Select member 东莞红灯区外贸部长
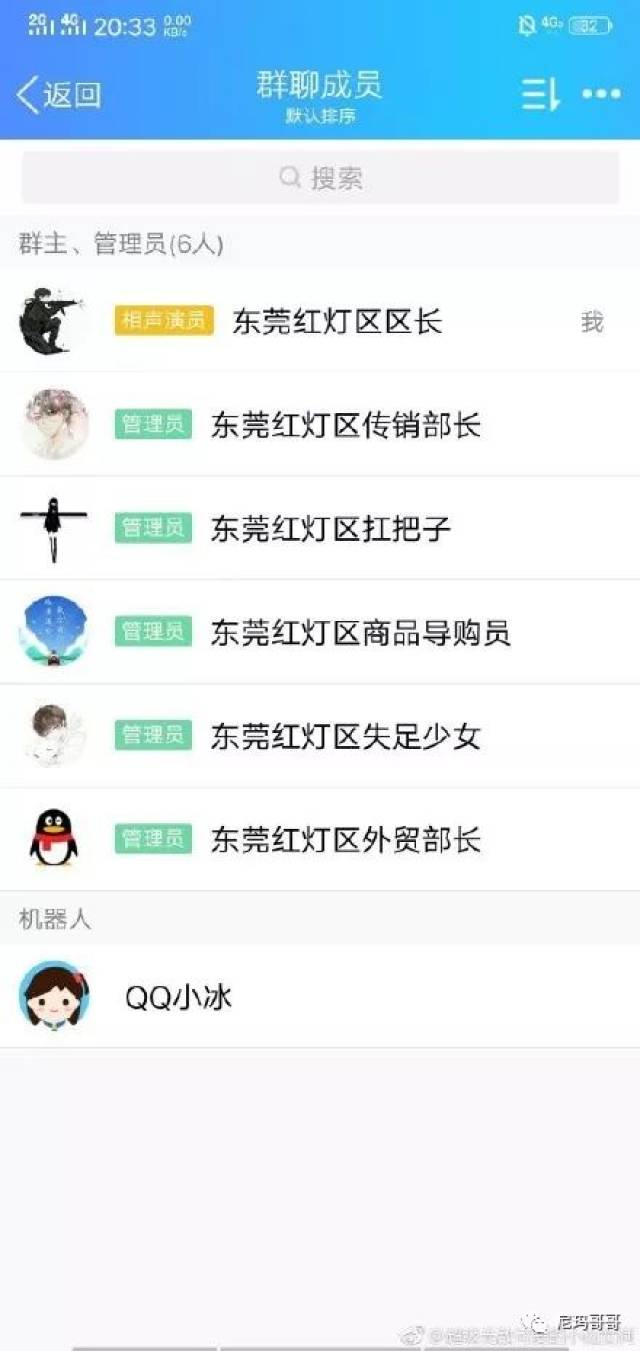Viewport: 640px width, 1351px height. click(x=345, y=839)
